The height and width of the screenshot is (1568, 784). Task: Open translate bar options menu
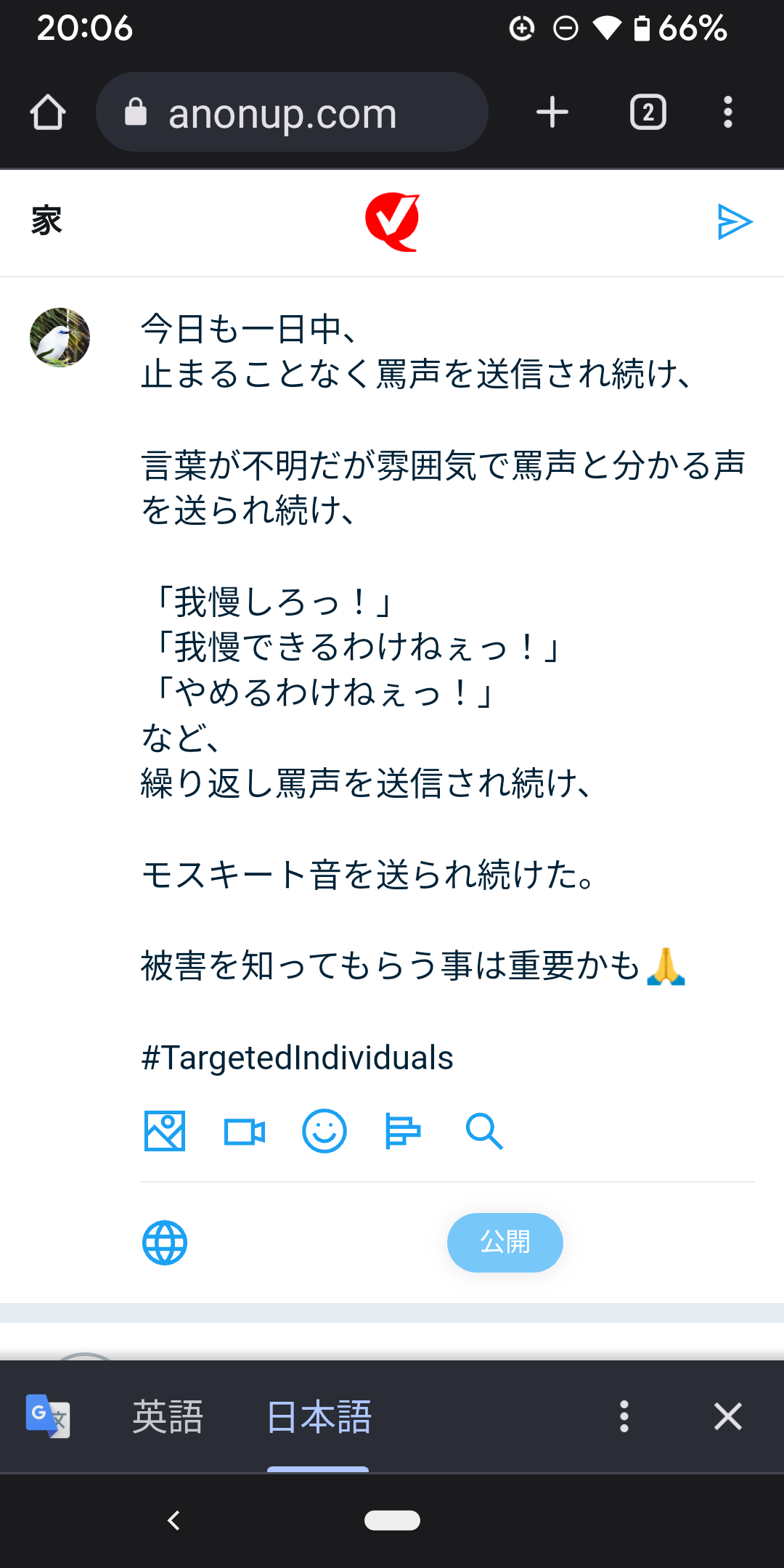[624, 1416]
